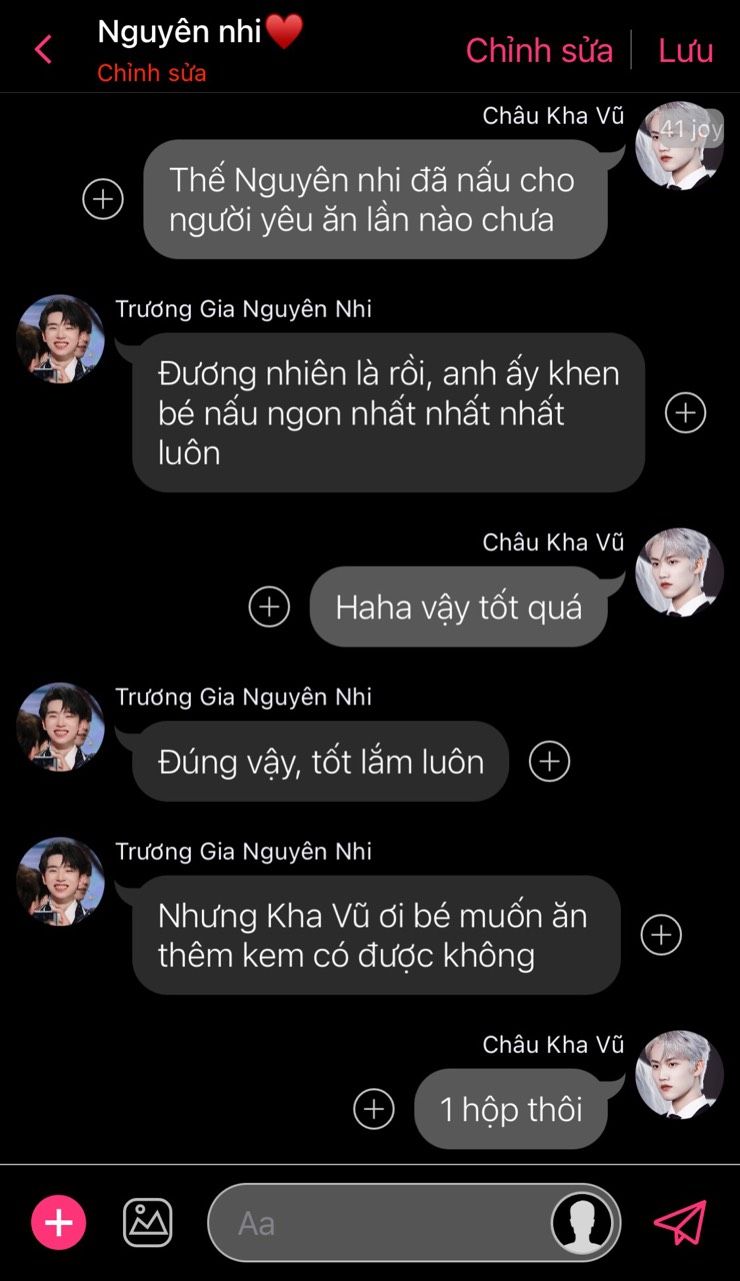Image resolution: width=740 pixels, height=1281 pixels.
Task: Switch sender via avatar in input field
Action: coord(584,1222)
